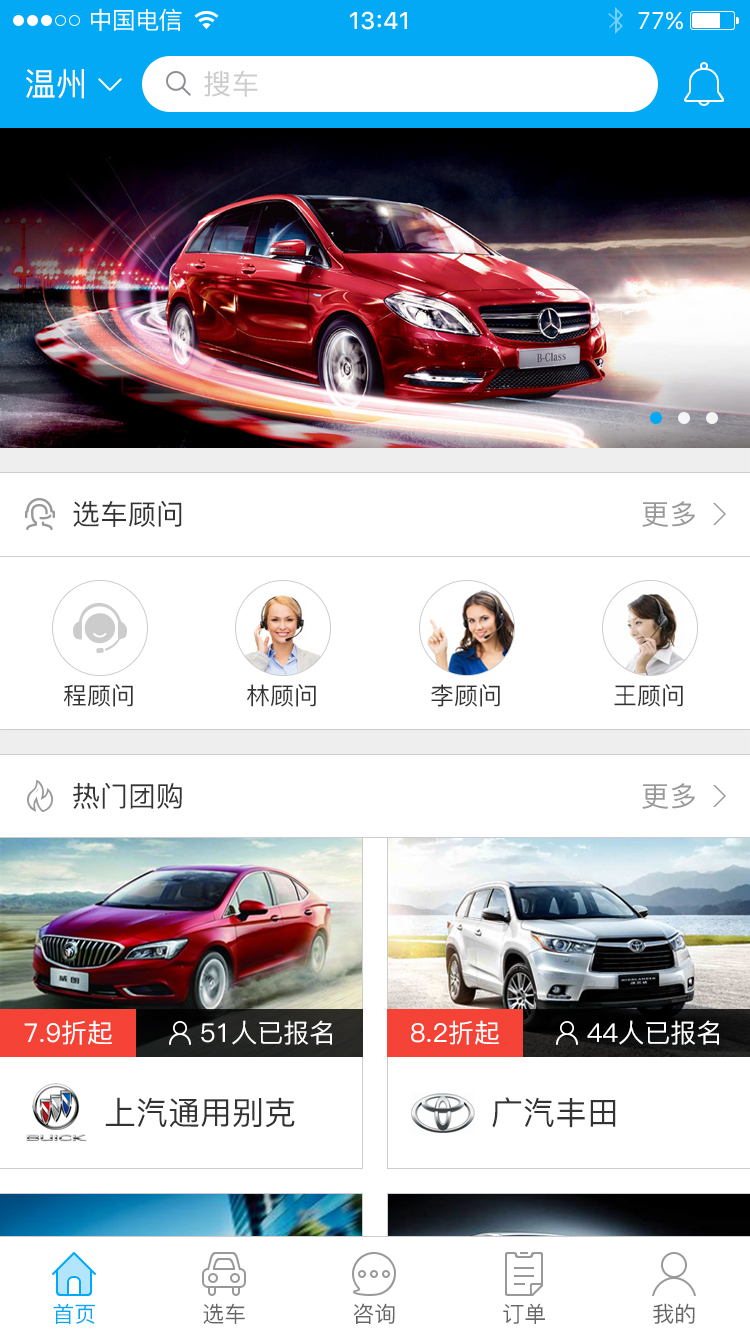Open the 咨询 chat bubble icon
Viewport: 750px width, 1334px height.
click(373, 1272)
